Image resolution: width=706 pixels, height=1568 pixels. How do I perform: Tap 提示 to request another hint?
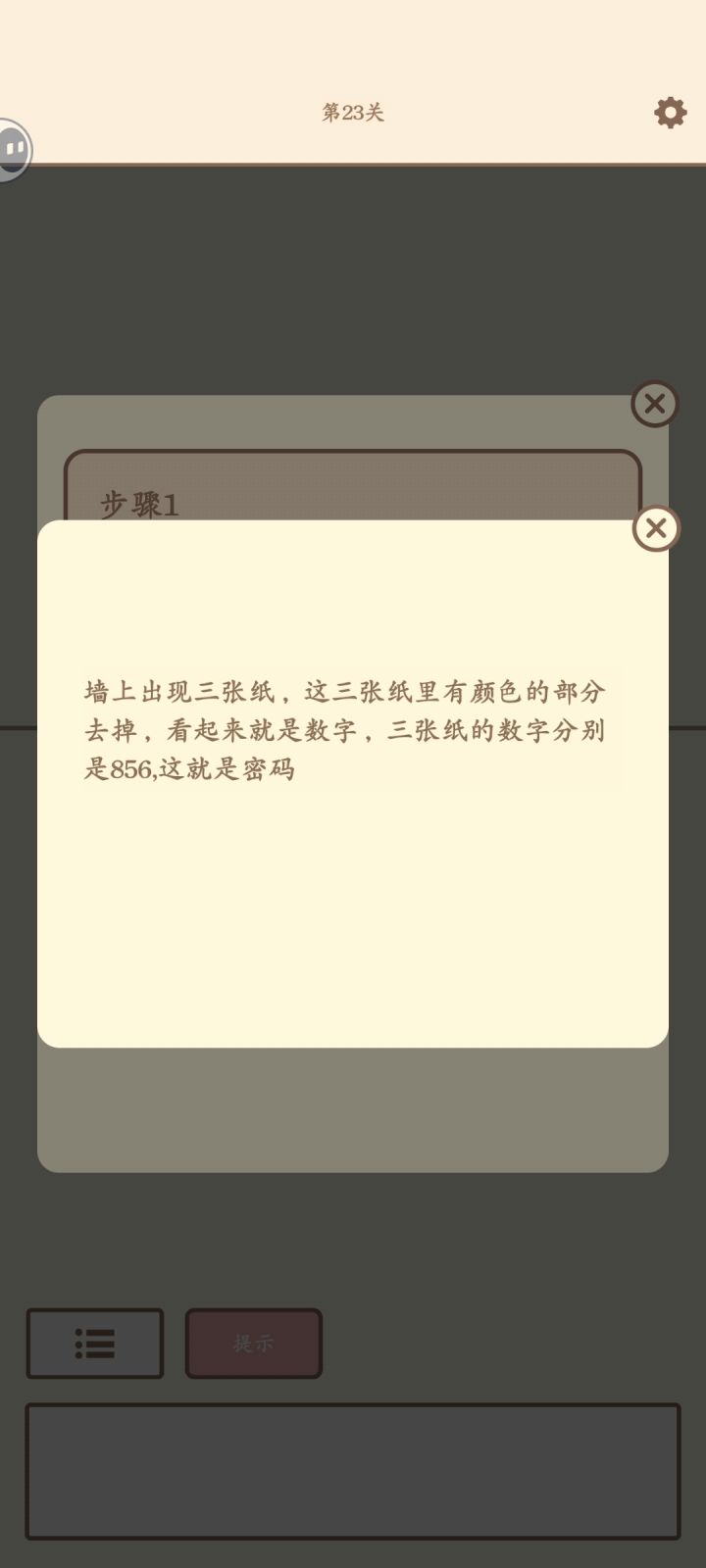(253, 1344)
